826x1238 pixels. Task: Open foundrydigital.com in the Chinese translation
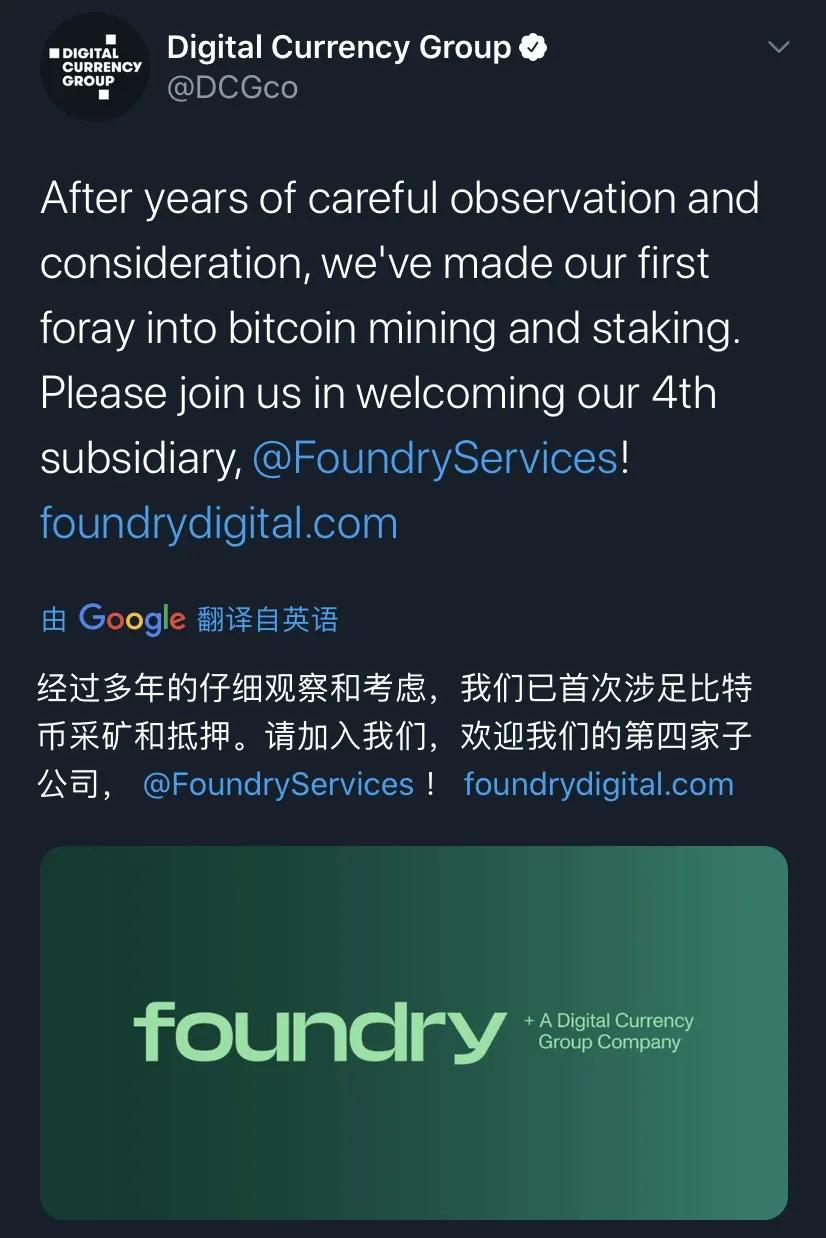(597, 784)
